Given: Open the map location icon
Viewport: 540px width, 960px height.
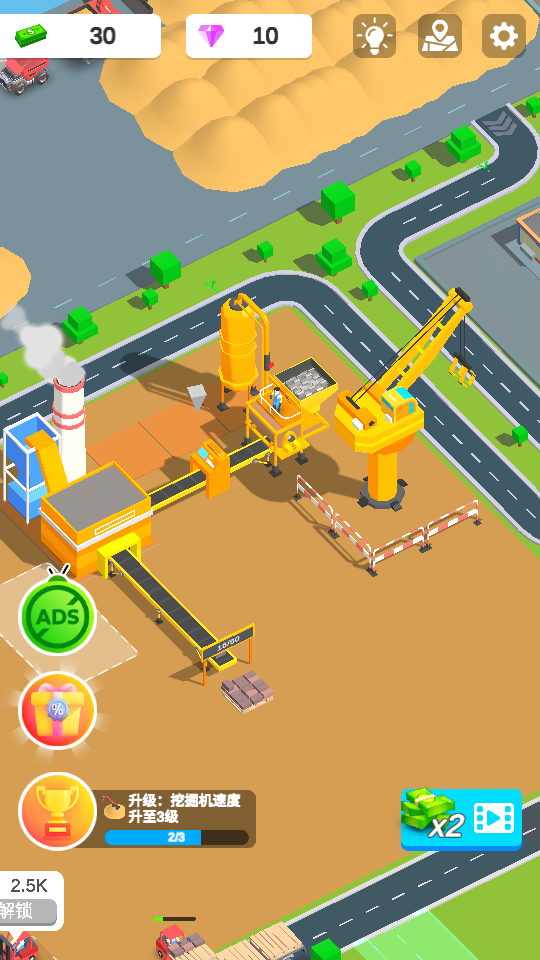Looking at the screenshot, I should [440, 36].
